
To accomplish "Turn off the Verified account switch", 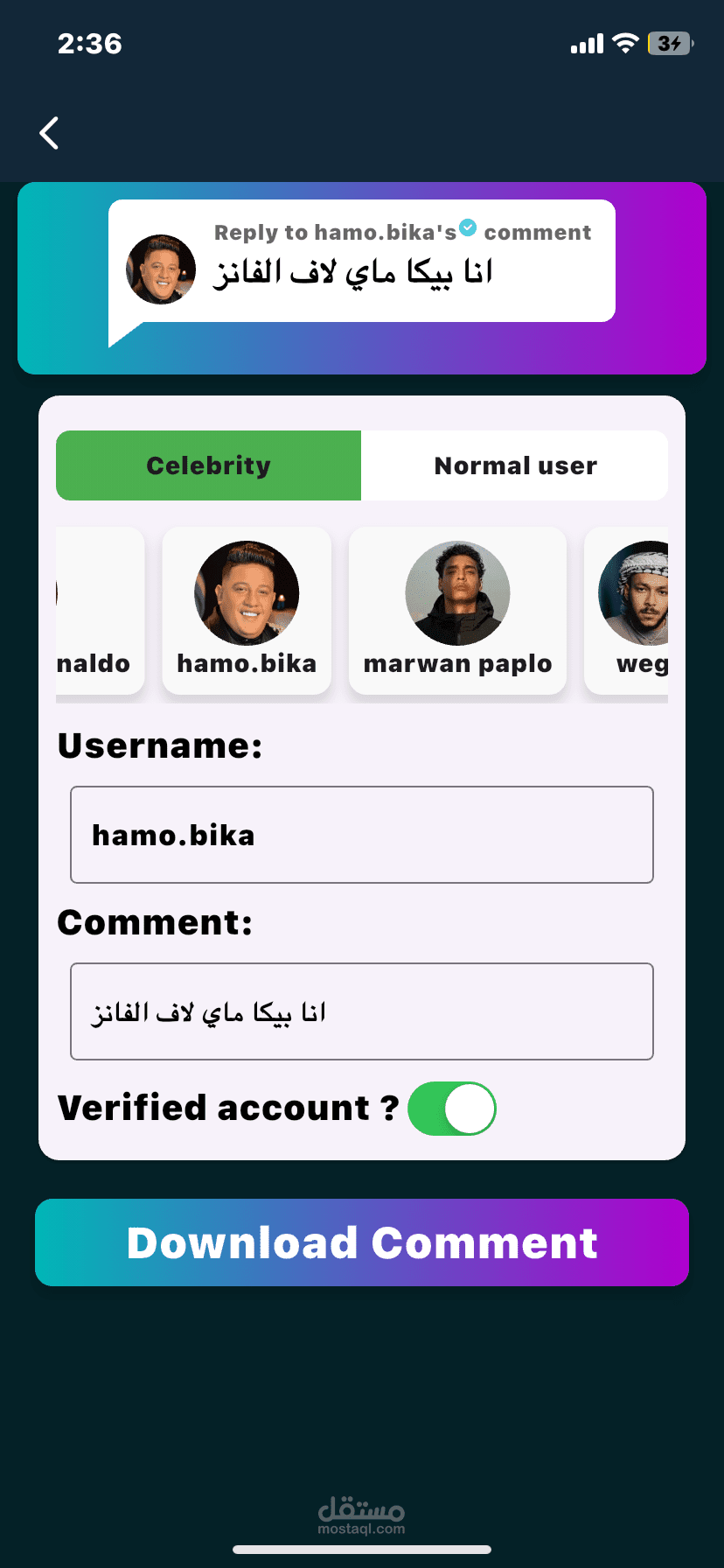I will click(x=452, y=1109).
